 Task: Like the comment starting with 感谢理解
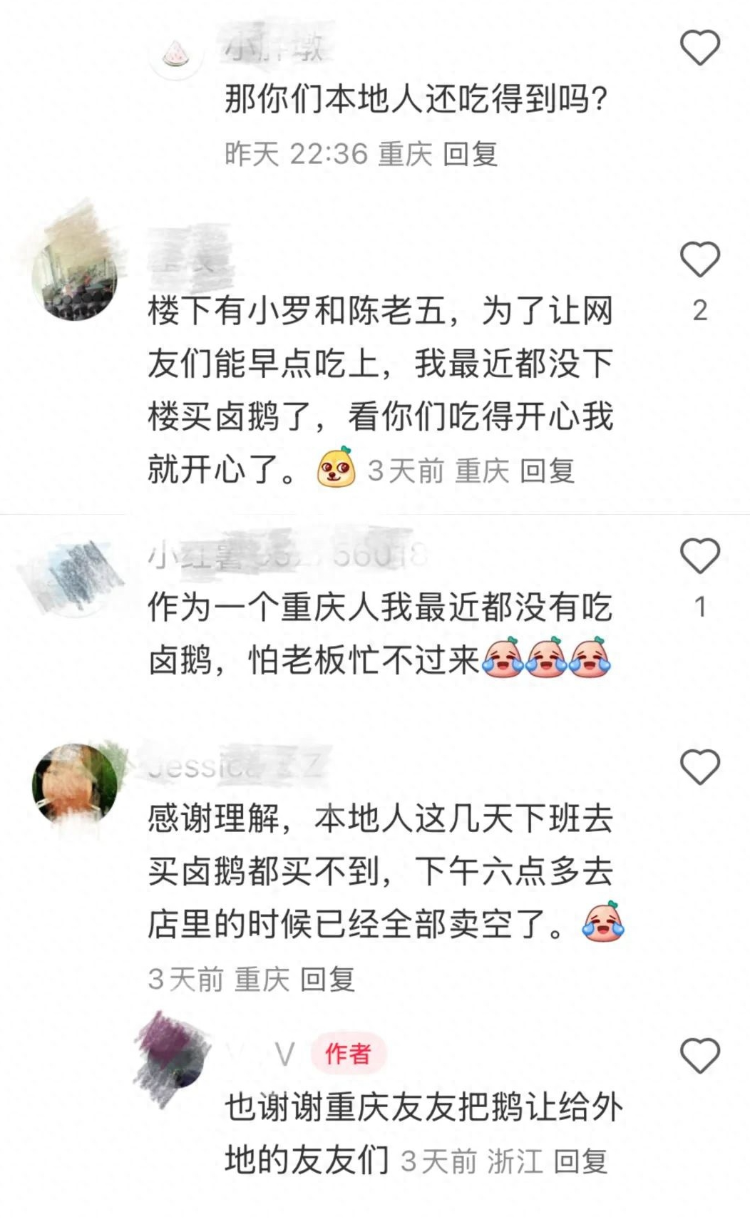click(x=699, y=767)
